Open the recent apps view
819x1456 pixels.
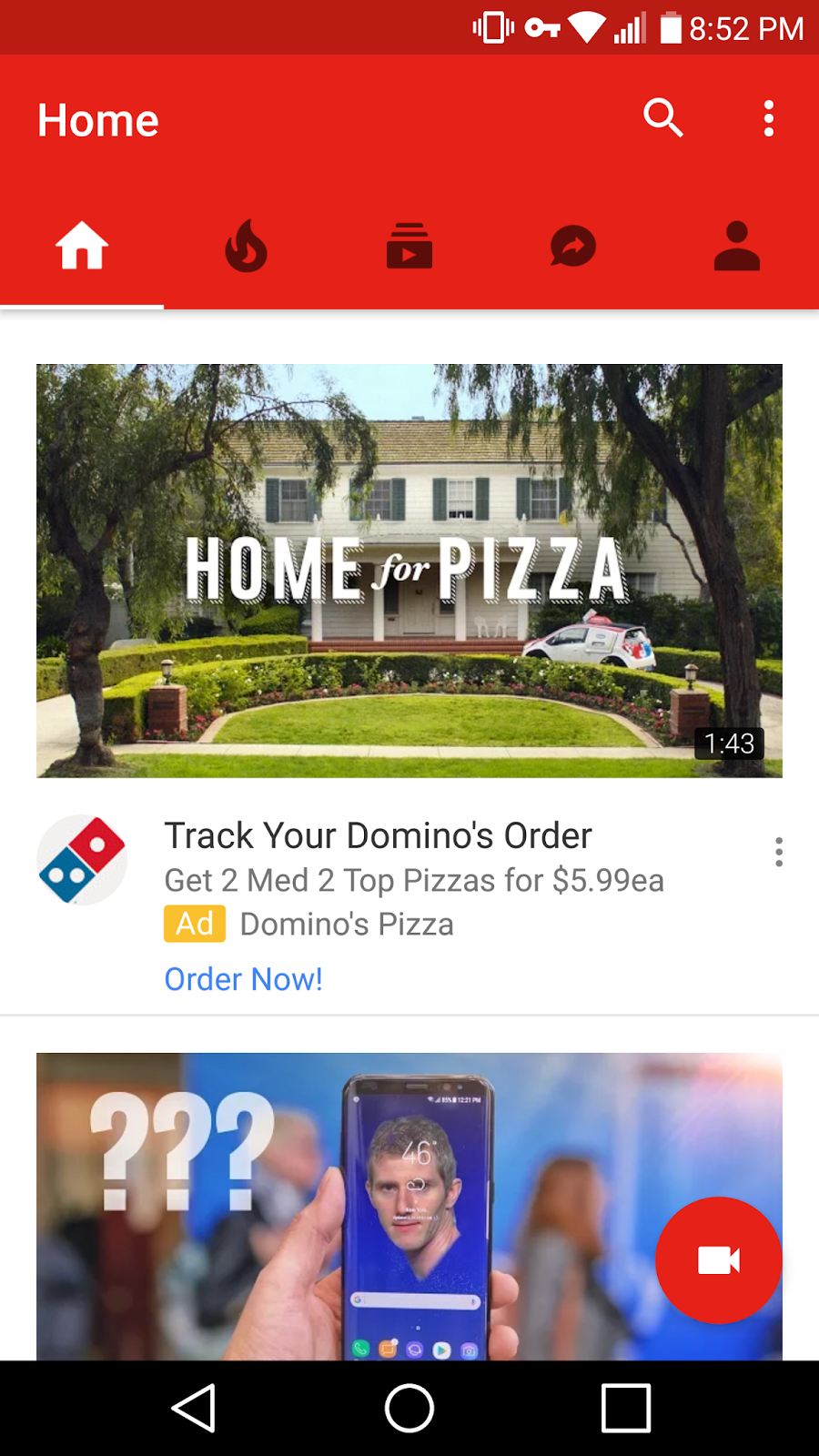[626, 1408]
